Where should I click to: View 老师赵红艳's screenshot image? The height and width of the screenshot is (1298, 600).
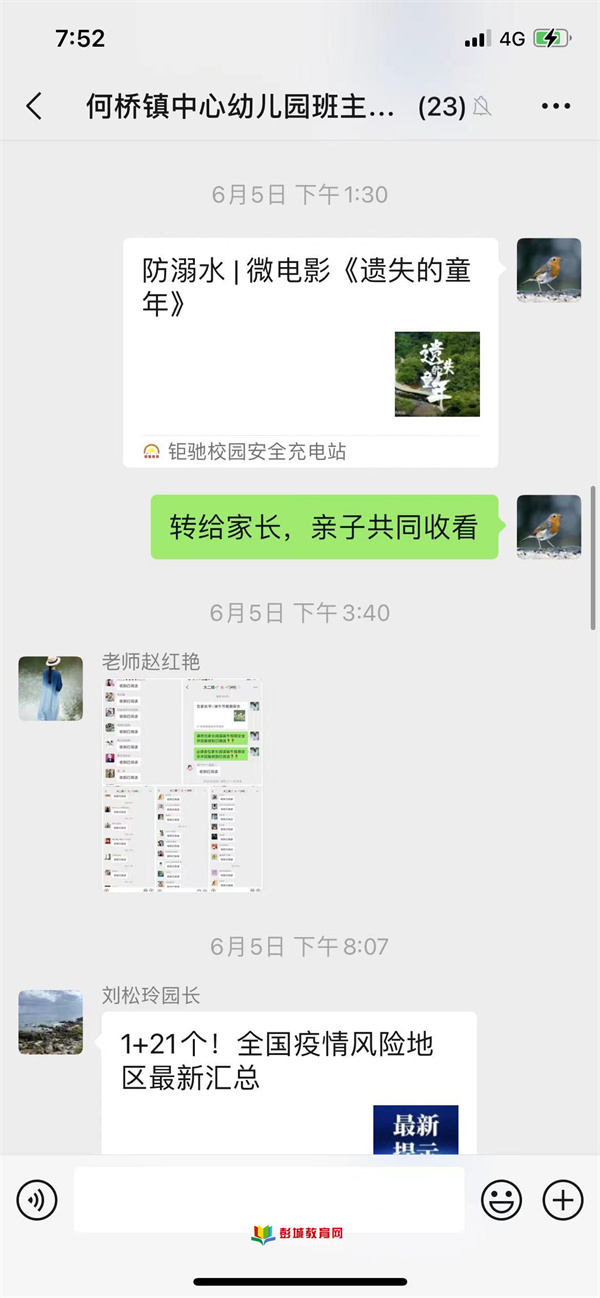182,784
